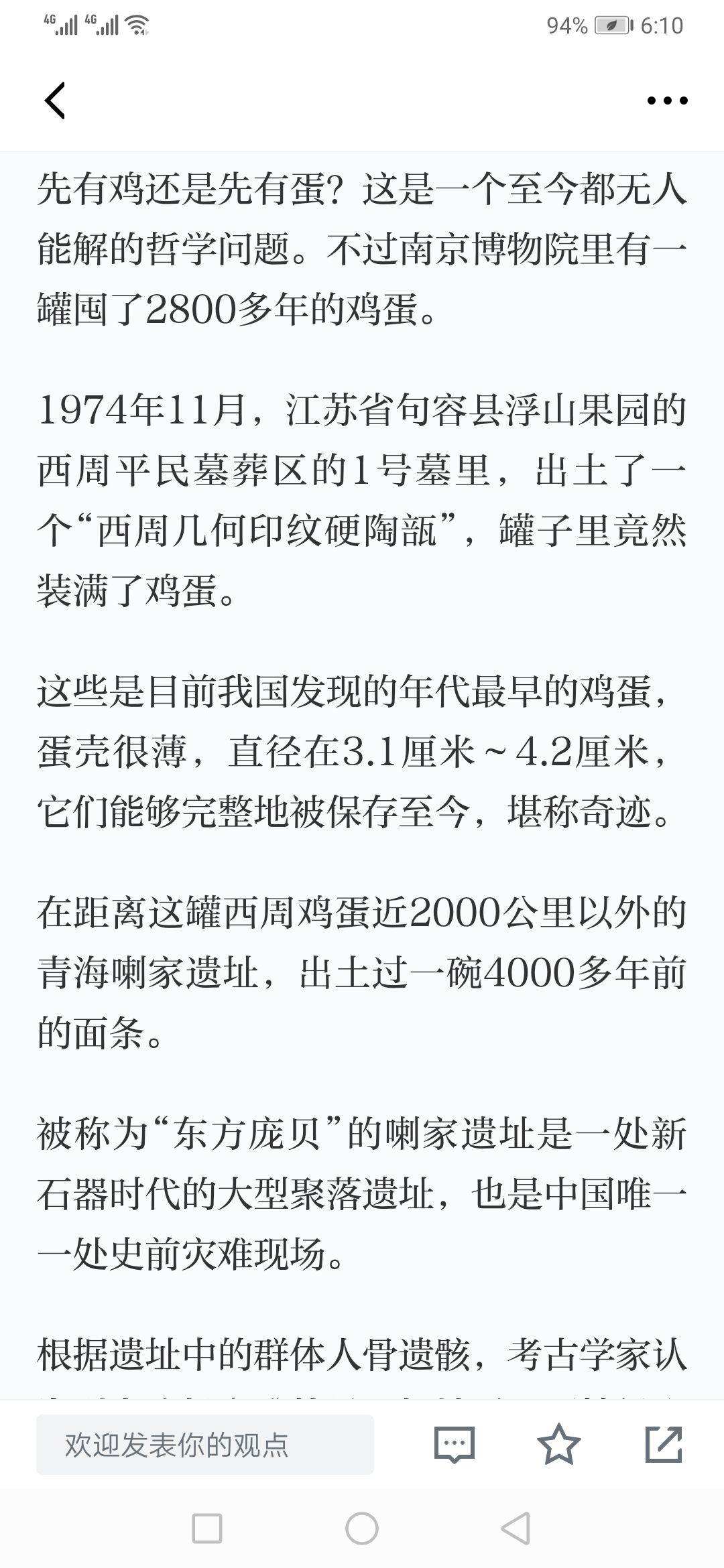The height and width of the screenshot is (1568, 724).
Task: Open the comments bubble icon
Action: point(455,1444)
